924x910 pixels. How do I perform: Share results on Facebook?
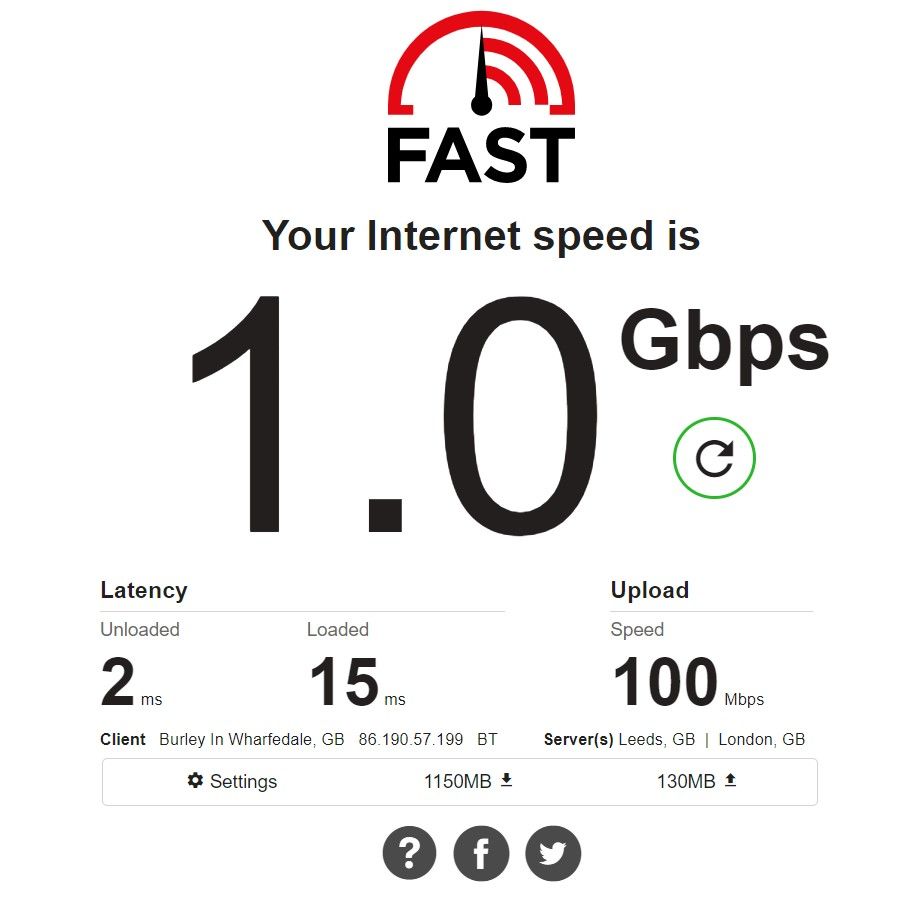[481, 853]
